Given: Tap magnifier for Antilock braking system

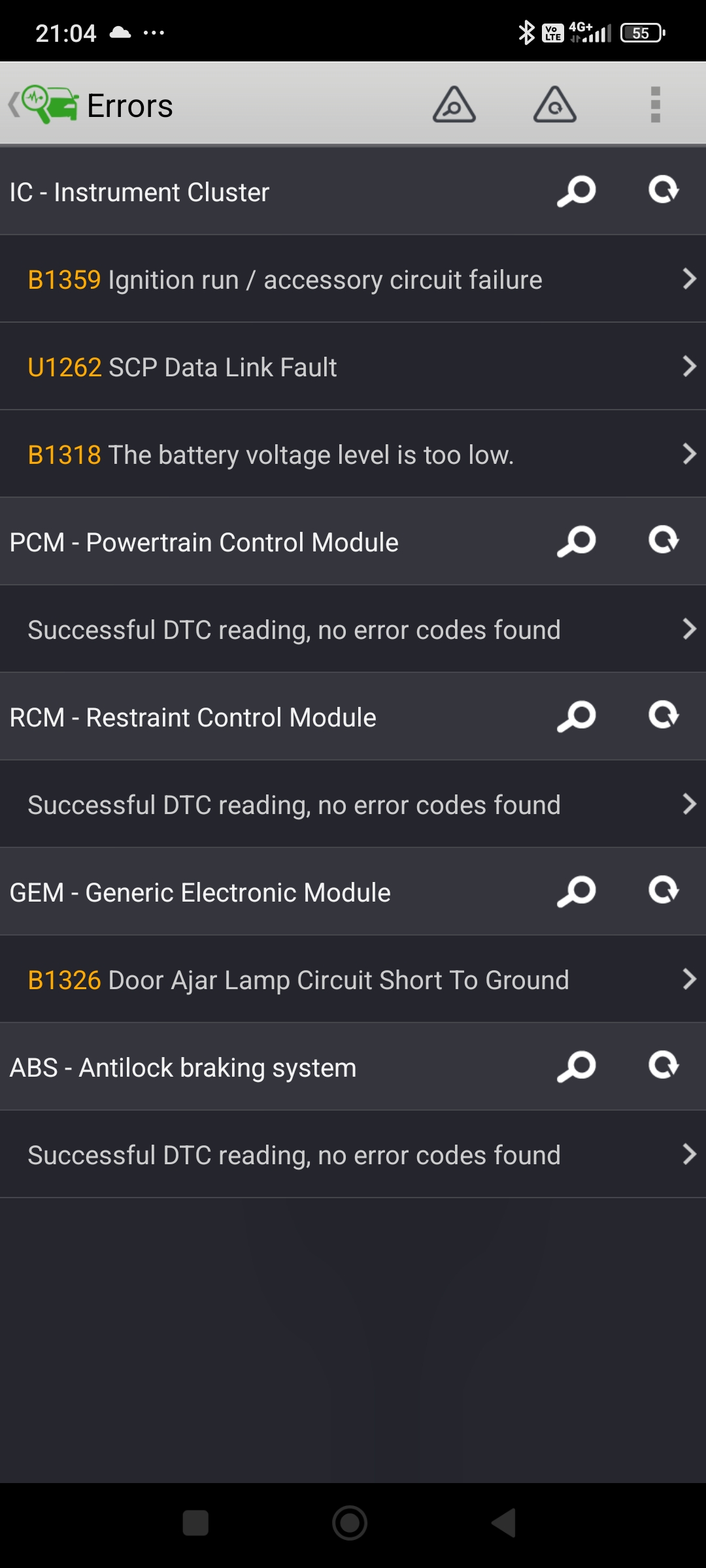Looking at the screenshot, I should [x=576, y=1067].
